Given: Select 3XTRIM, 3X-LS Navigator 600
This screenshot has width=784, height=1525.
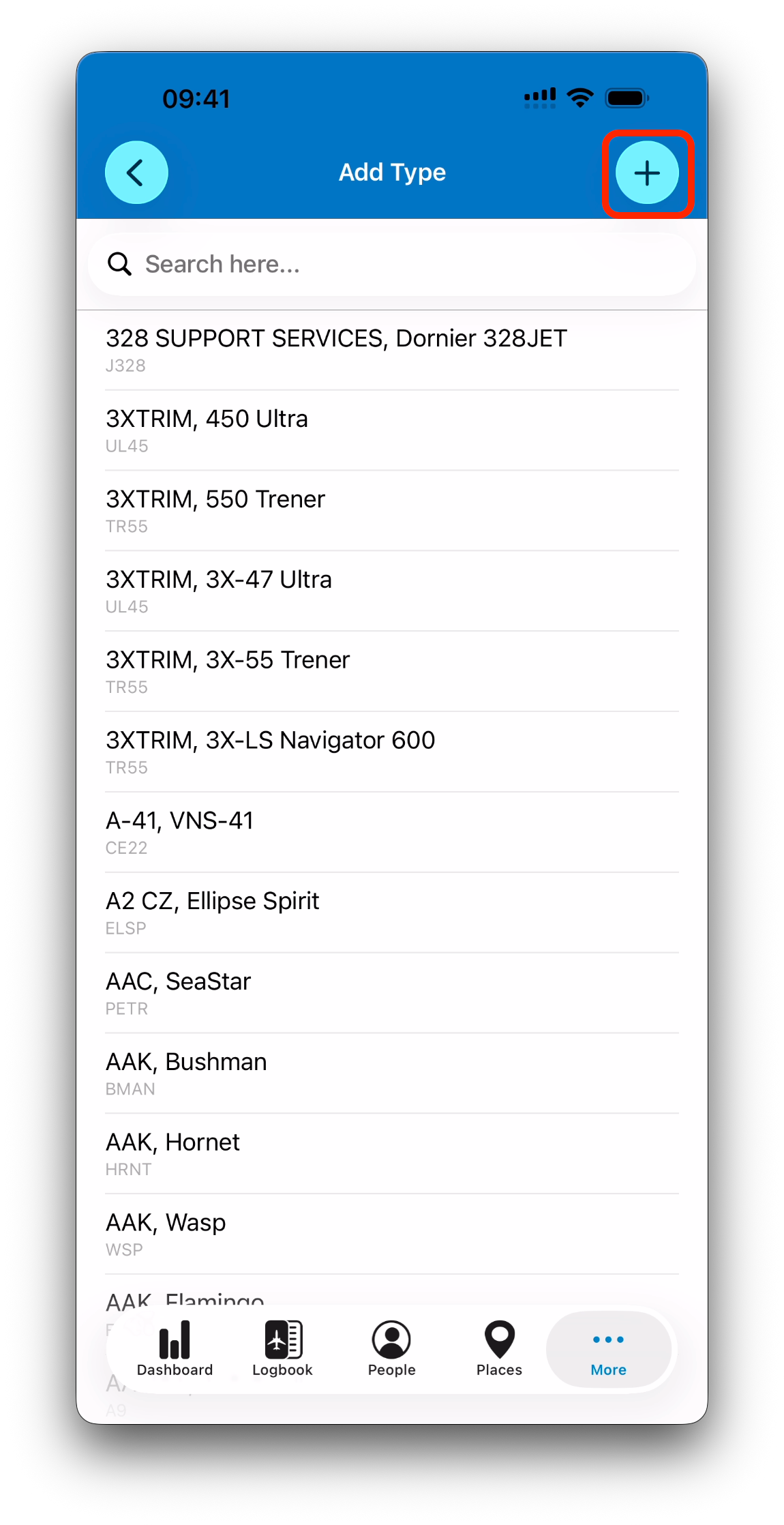Looking at the screenshot, I should [392, 752].
